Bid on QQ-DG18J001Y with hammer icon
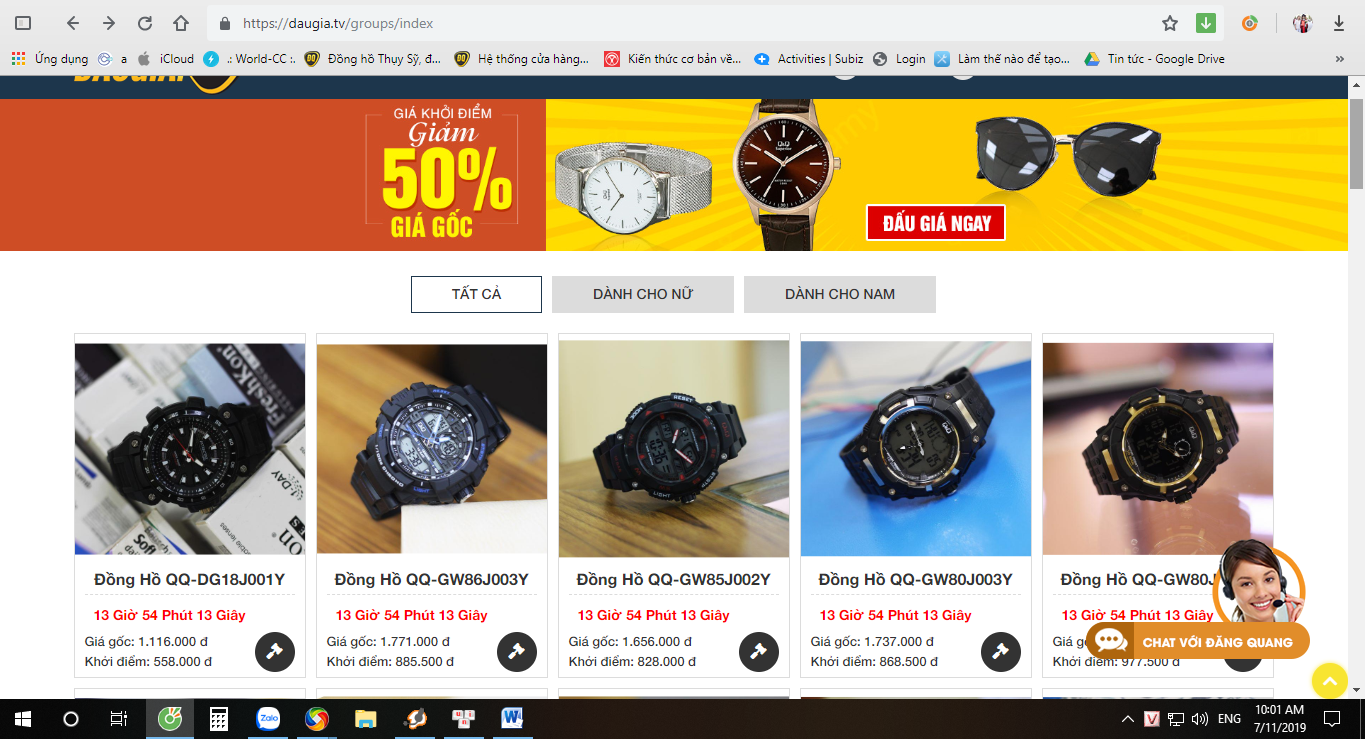1365x739 pixels. coord(275,652)
